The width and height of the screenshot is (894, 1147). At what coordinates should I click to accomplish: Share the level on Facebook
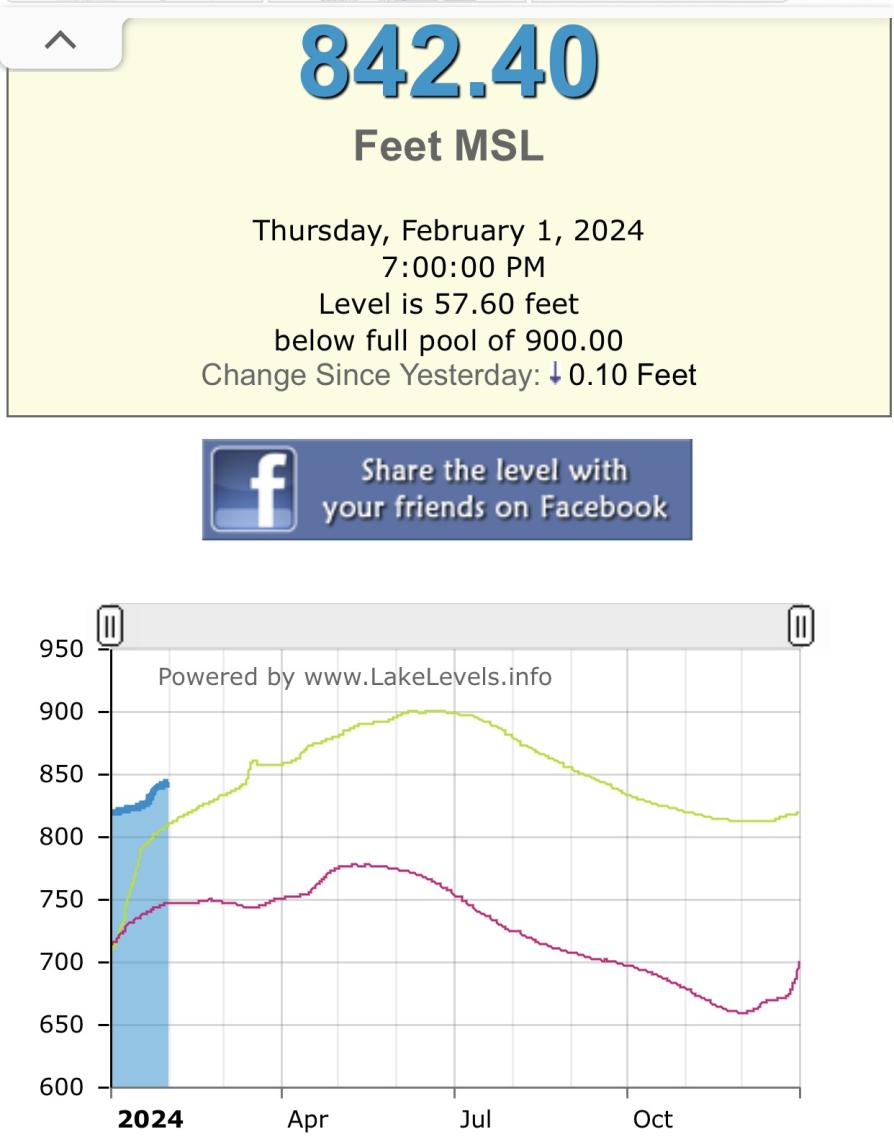click(x=447, y=490)
